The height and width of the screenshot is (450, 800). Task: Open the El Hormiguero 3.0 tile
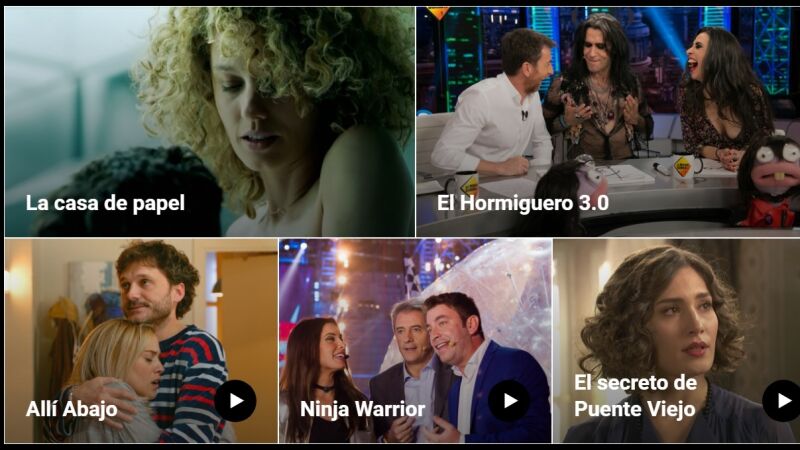[607, 122]
